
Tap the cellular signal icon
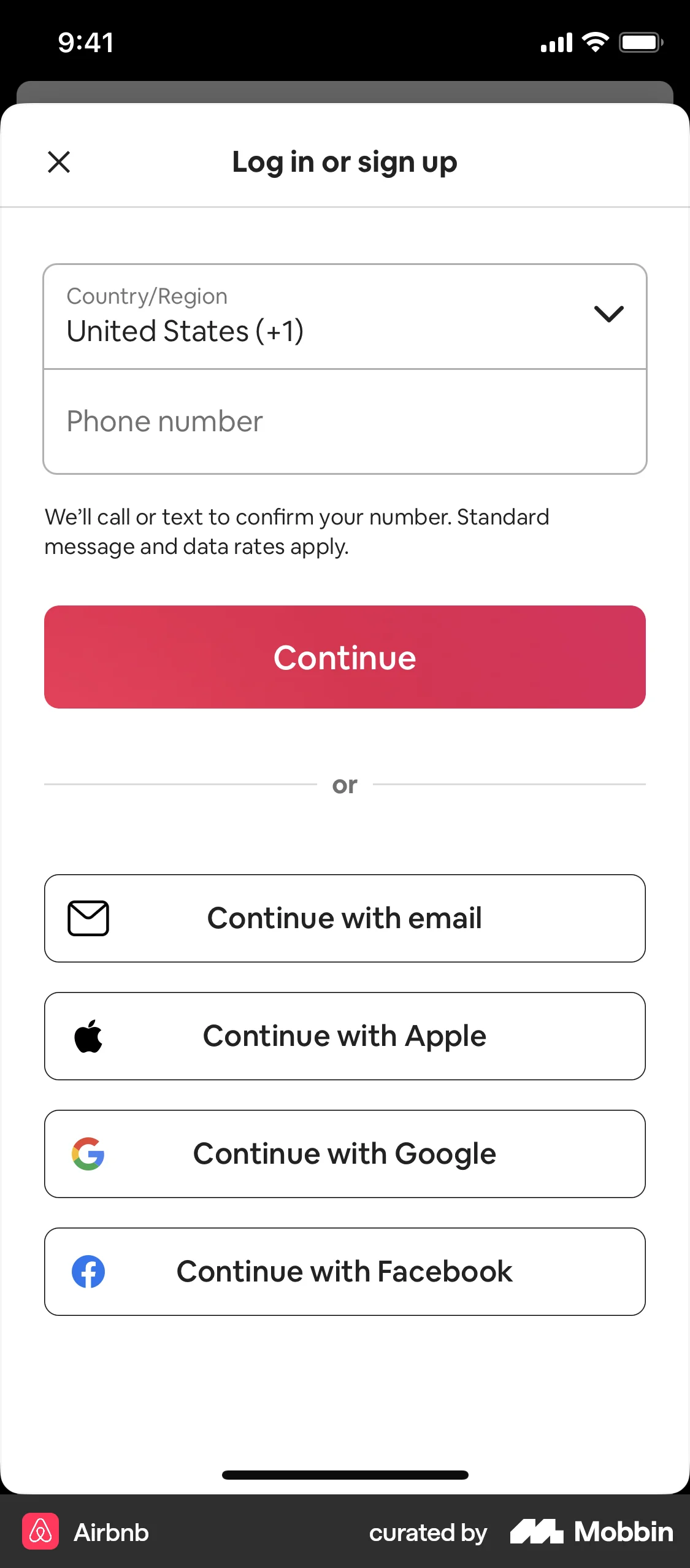[x=557, y=42]
